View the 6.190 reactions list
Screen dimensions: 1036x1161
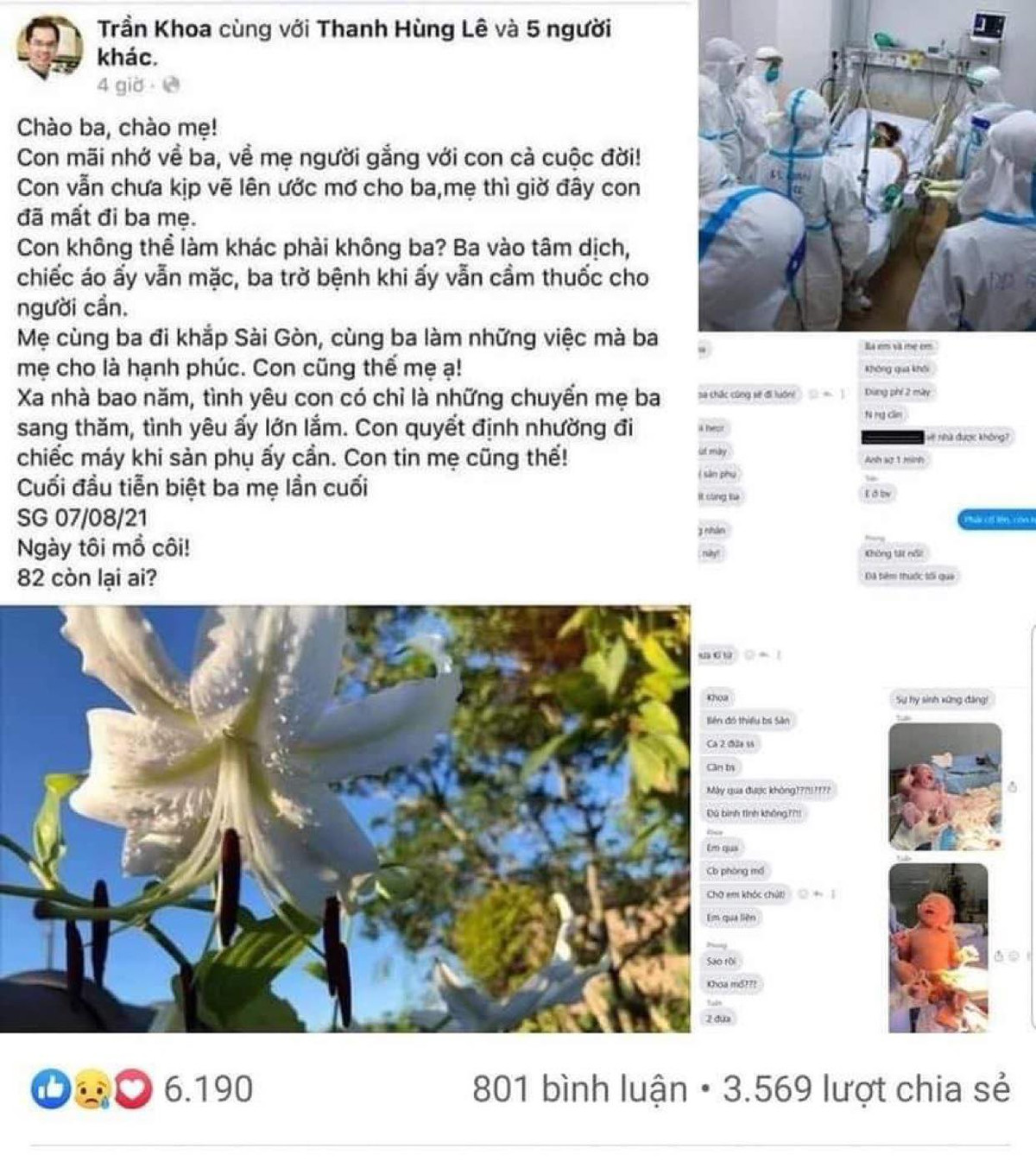click(142, 1089)
